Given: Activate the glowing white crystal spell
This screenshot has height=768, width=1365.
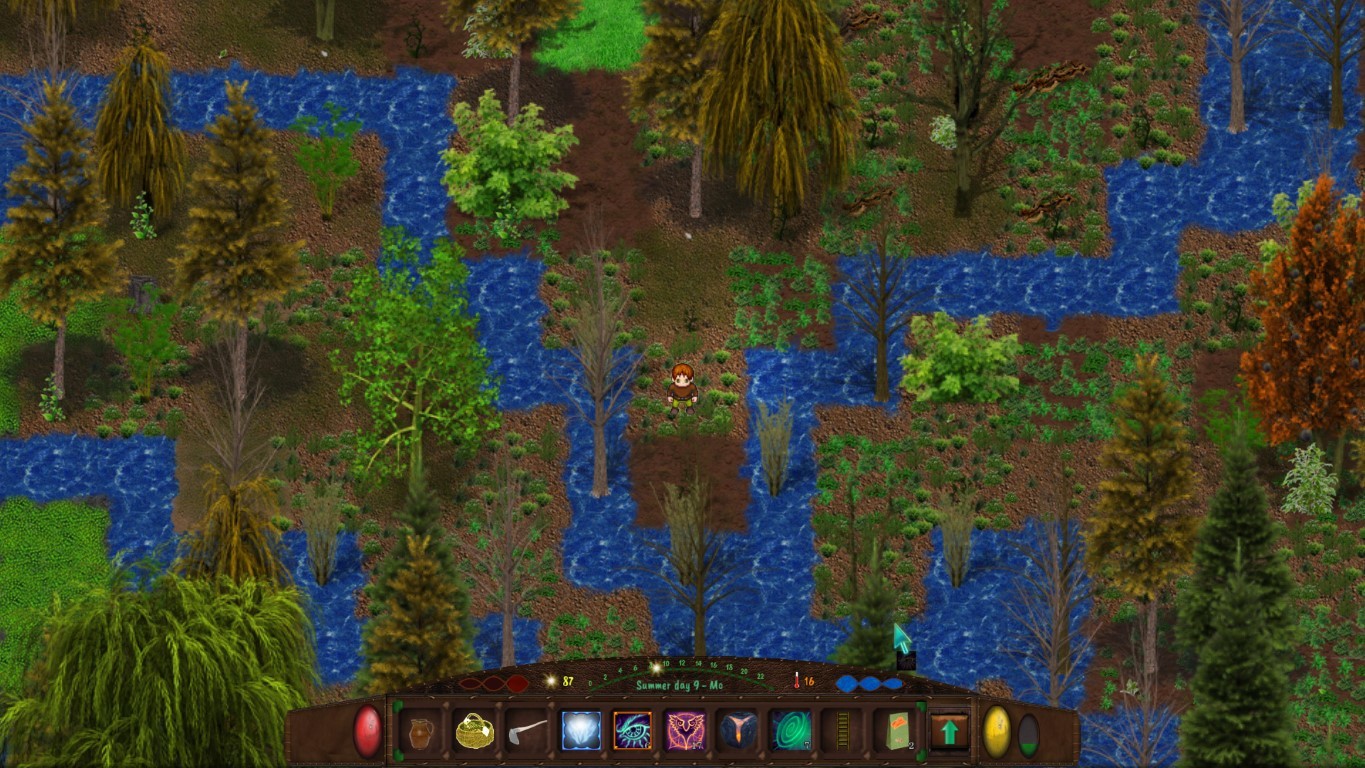Looking at the screenshot, I should (580, 731).
